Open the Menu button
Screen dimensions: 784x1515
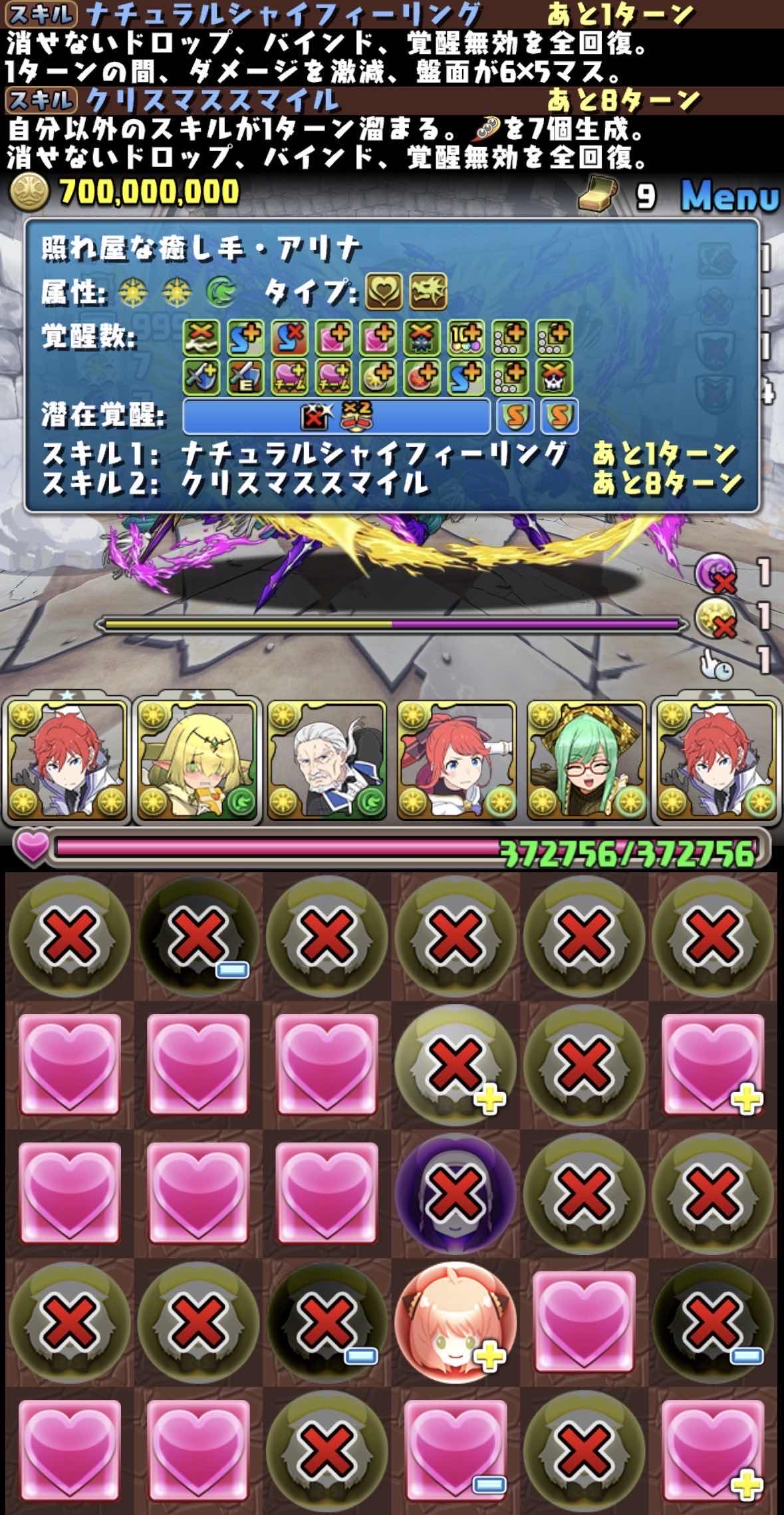[x=729, y=196]
